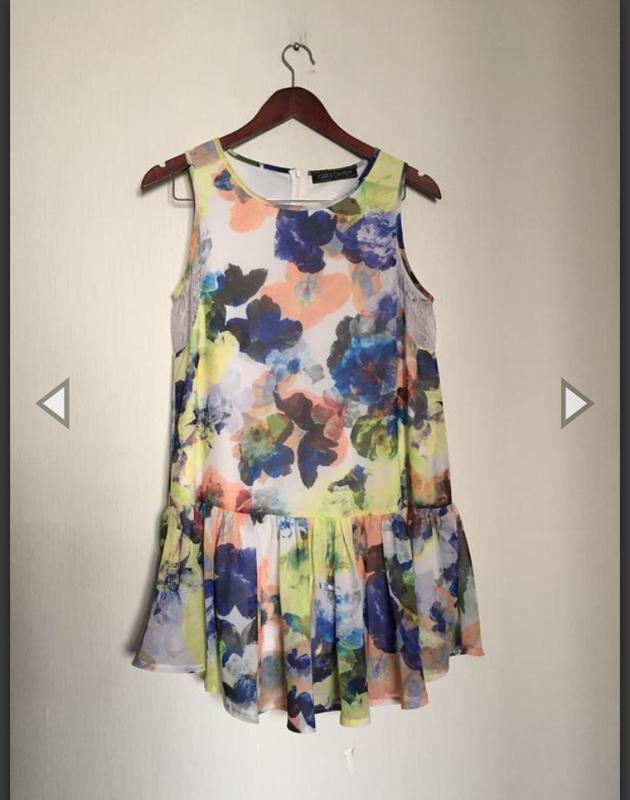
Task: Go to the previous dress photo
Action: pyautogui.click(x=53, y=403)
